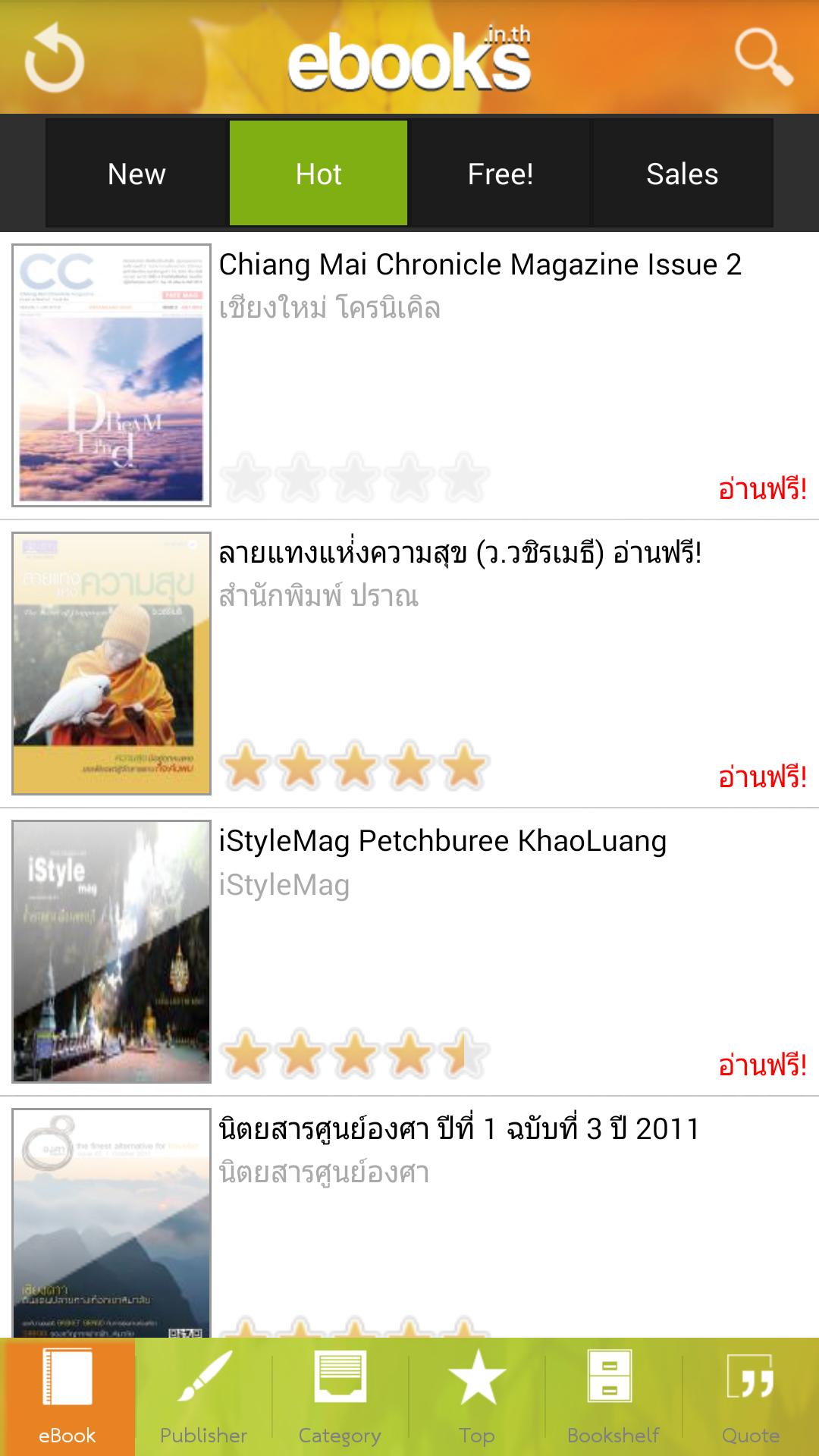This screenshot has width=819, height=1456.
Task: Open Chiang Mai Chronicle Magazine Issue 2
Action: (x=479, y=265)
